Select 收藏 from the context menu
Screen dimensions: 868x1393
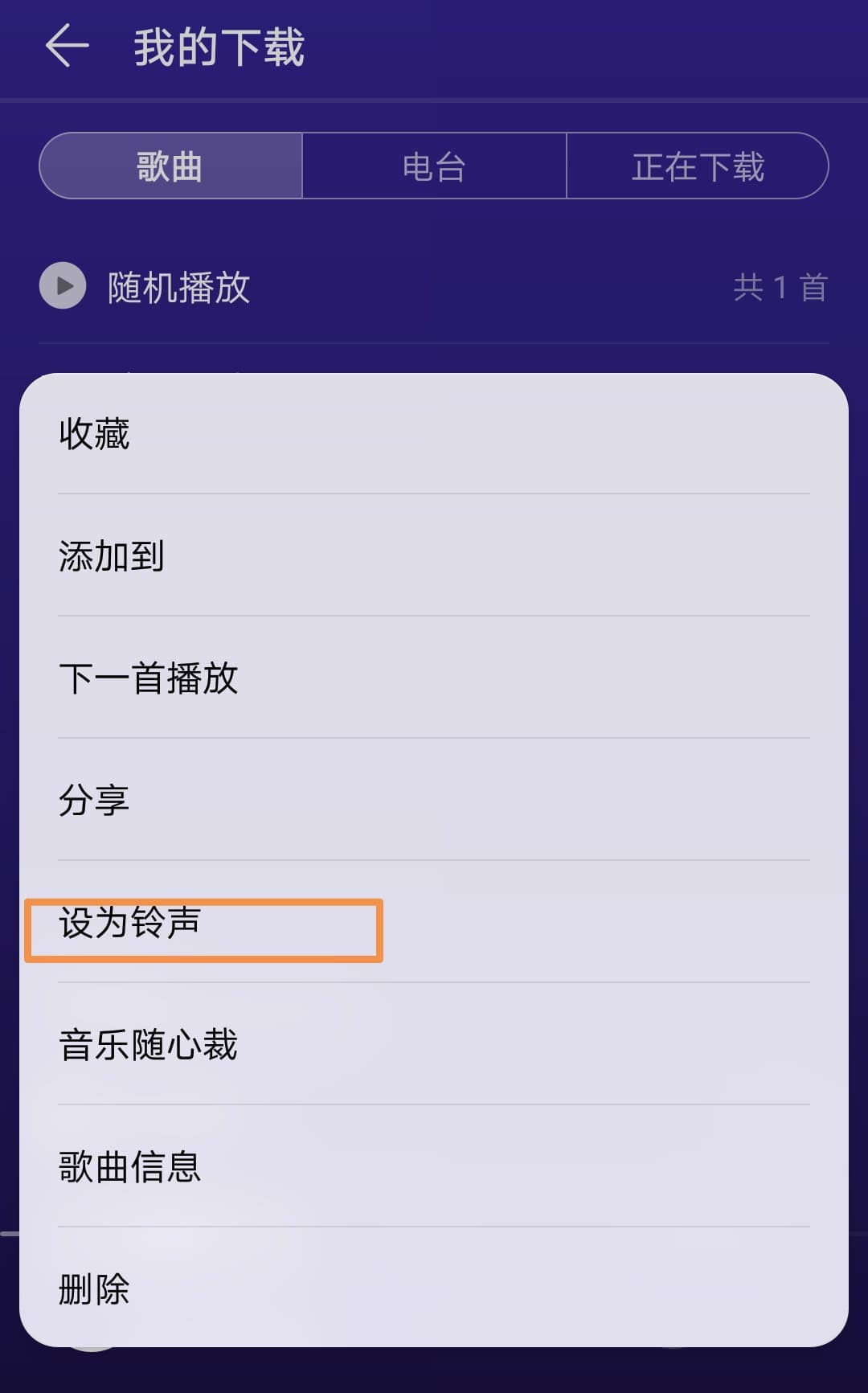point(92,435)
